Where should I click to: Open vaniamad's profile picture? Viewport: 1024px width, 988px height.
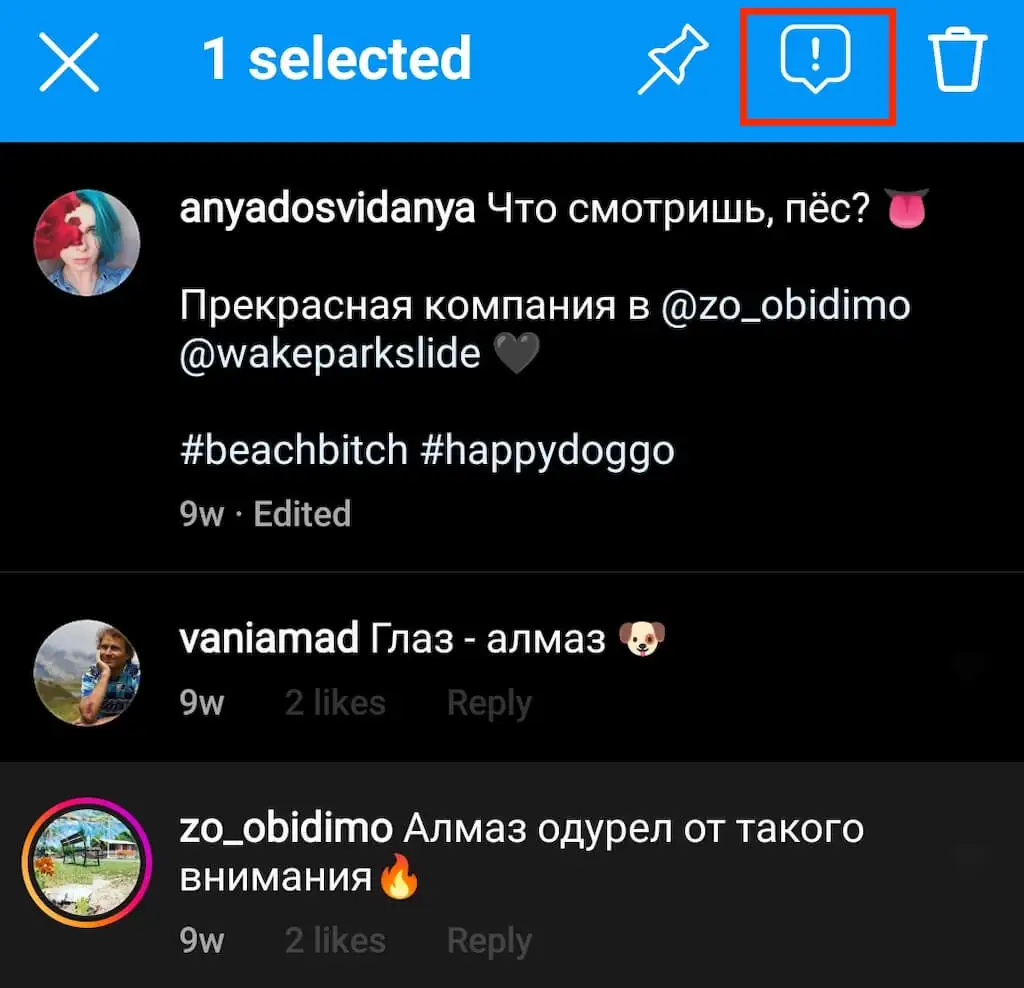(87, 671)
